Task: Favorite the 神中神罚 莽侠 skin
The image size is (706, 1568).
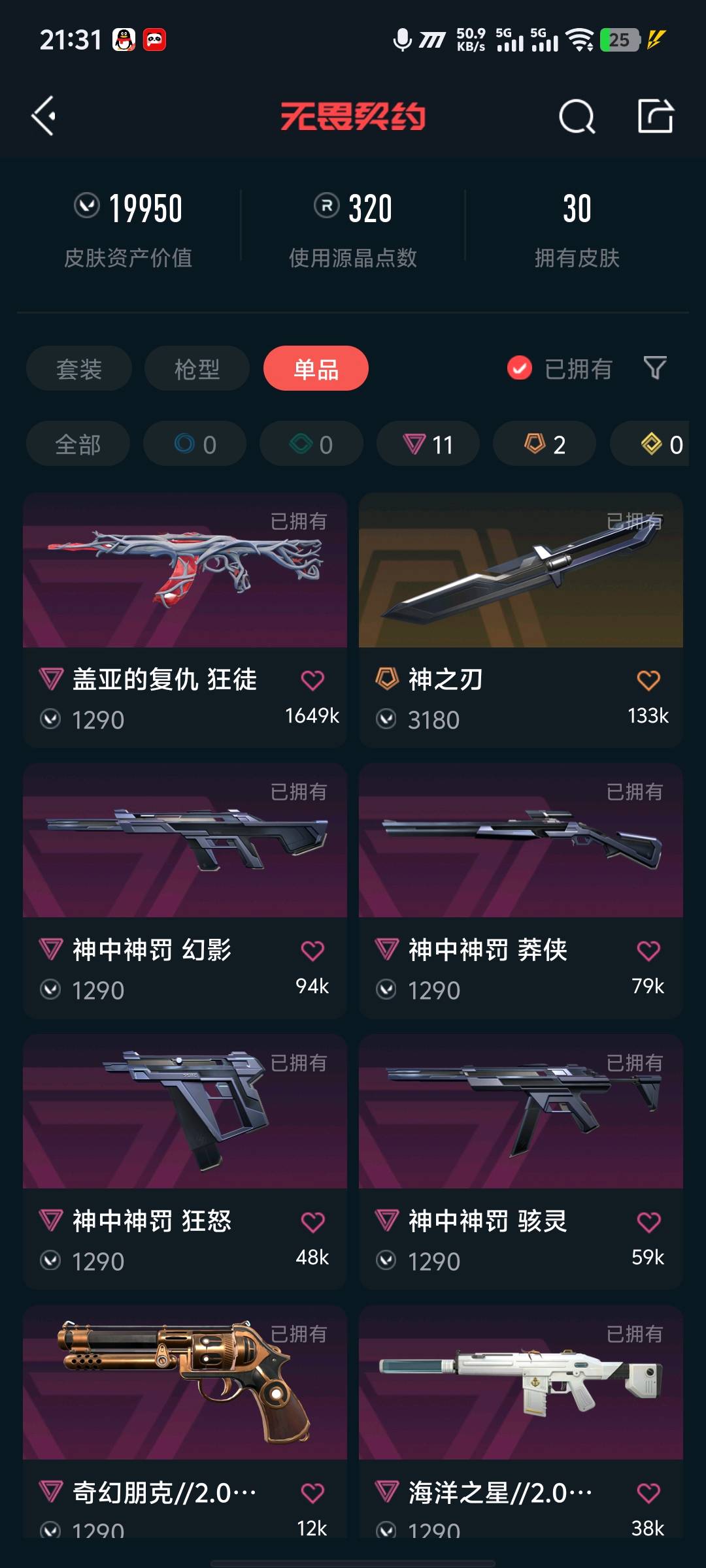Action: click(x=648, y=951)
